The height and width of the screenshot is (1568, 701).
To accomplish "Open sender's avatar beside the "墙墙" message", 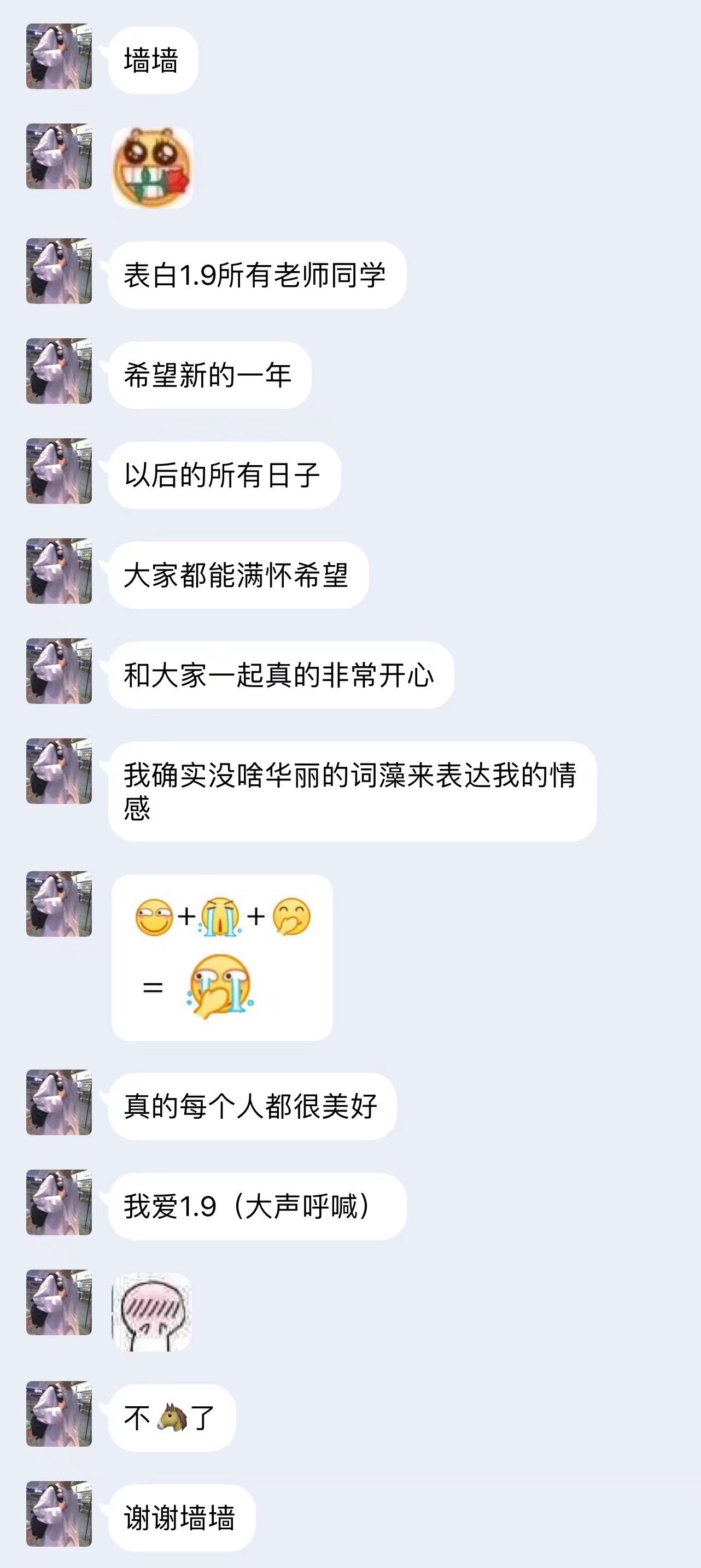I will click(59, 56).
